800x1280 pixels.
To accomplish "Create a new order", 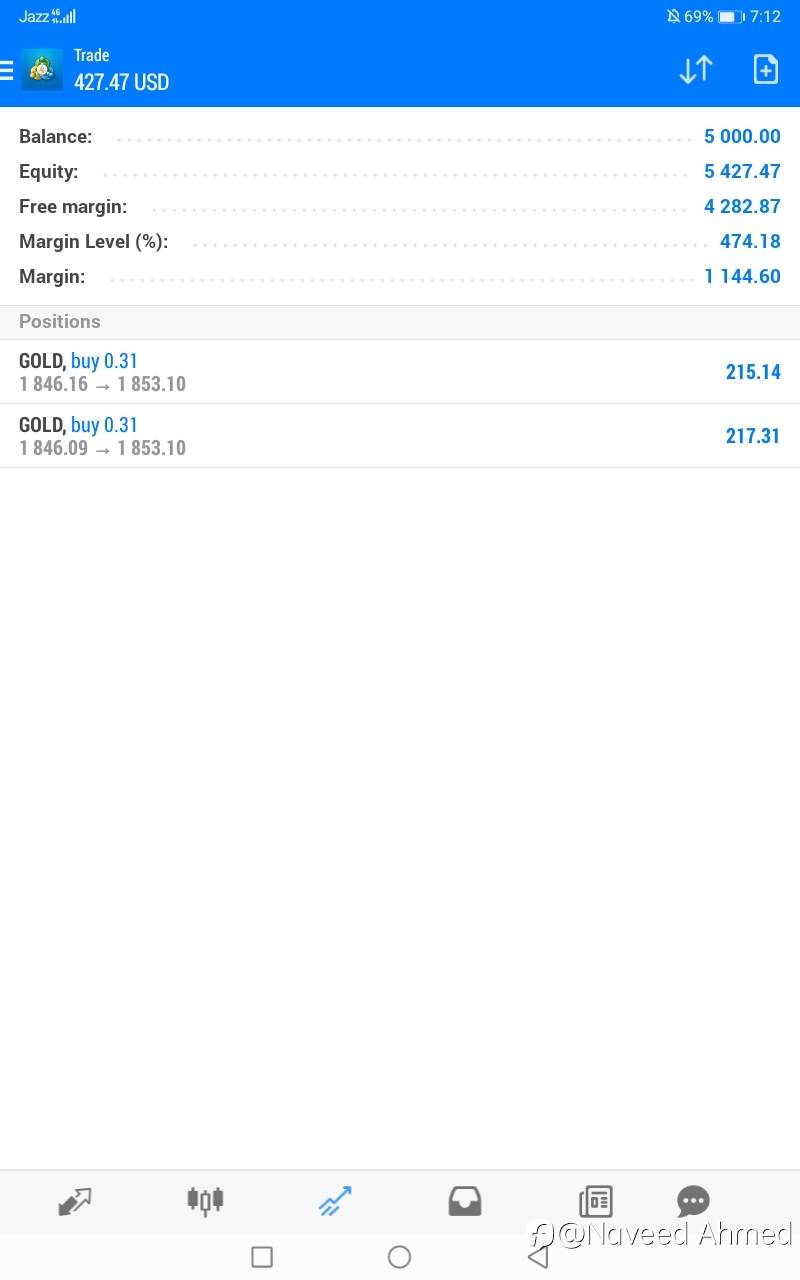I will pos(765,69).
